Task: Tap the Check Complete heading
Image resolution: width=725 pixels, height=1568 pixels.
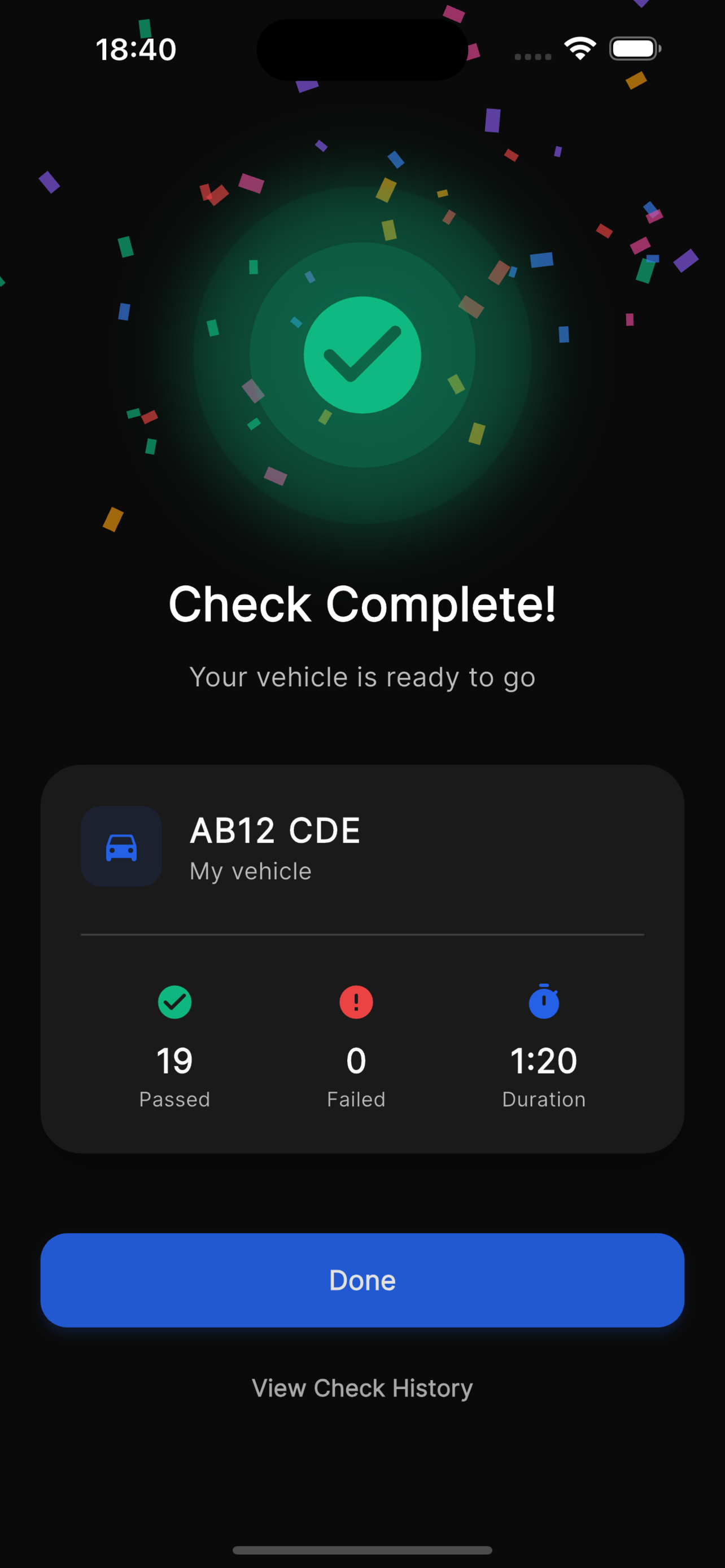Action: tap(361, 605)
